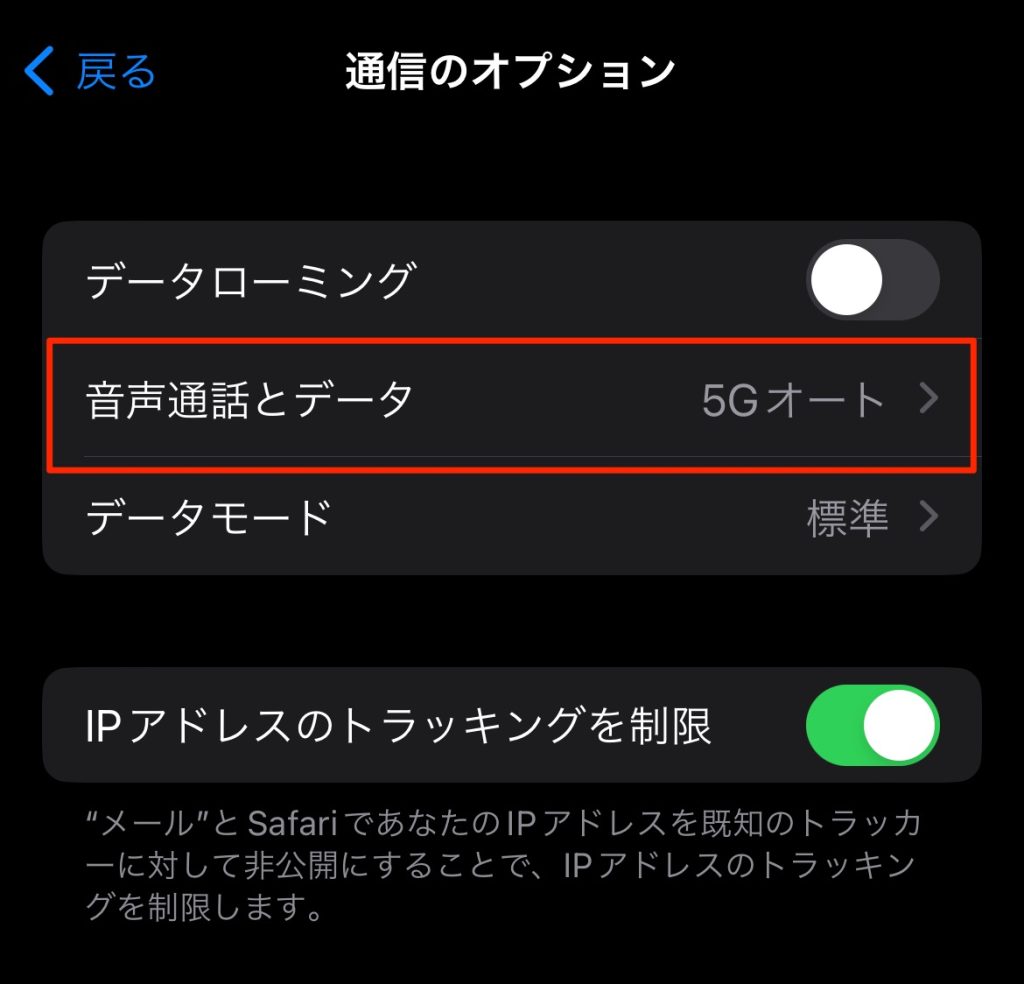This screenshot has width=1024, height=984.
Task: Open the データモード row
Action: tap(511, 517)
